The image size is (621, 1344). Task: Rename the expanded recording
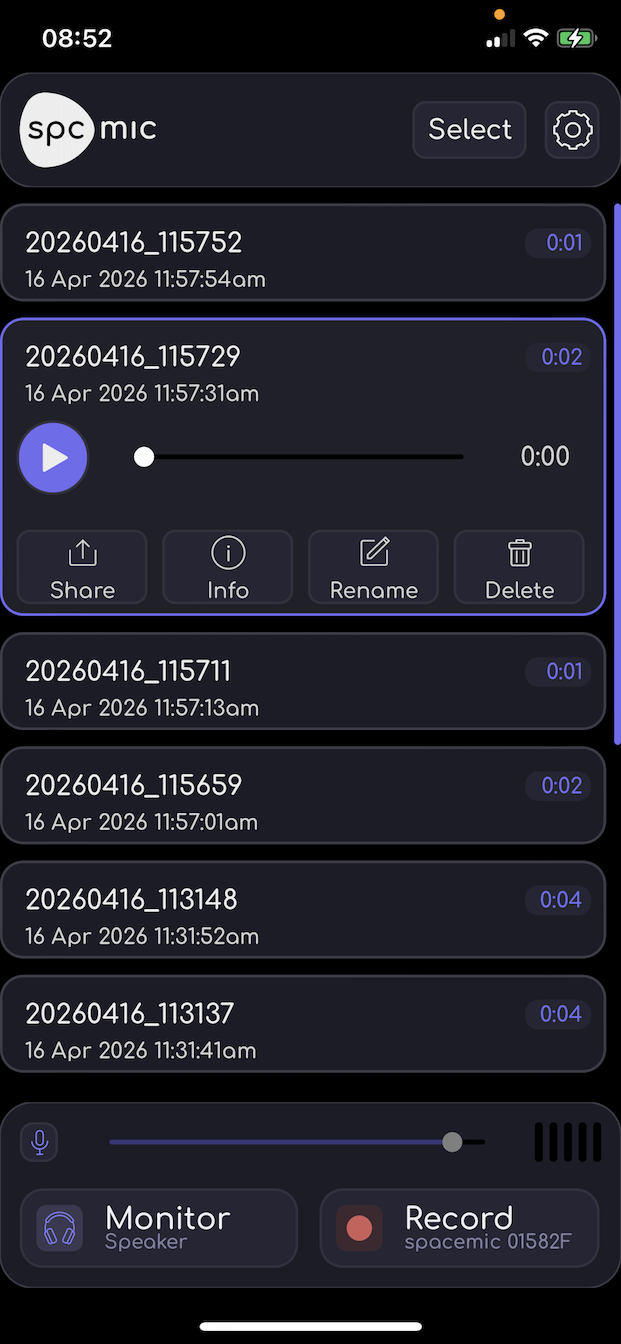tap(373, 567)
